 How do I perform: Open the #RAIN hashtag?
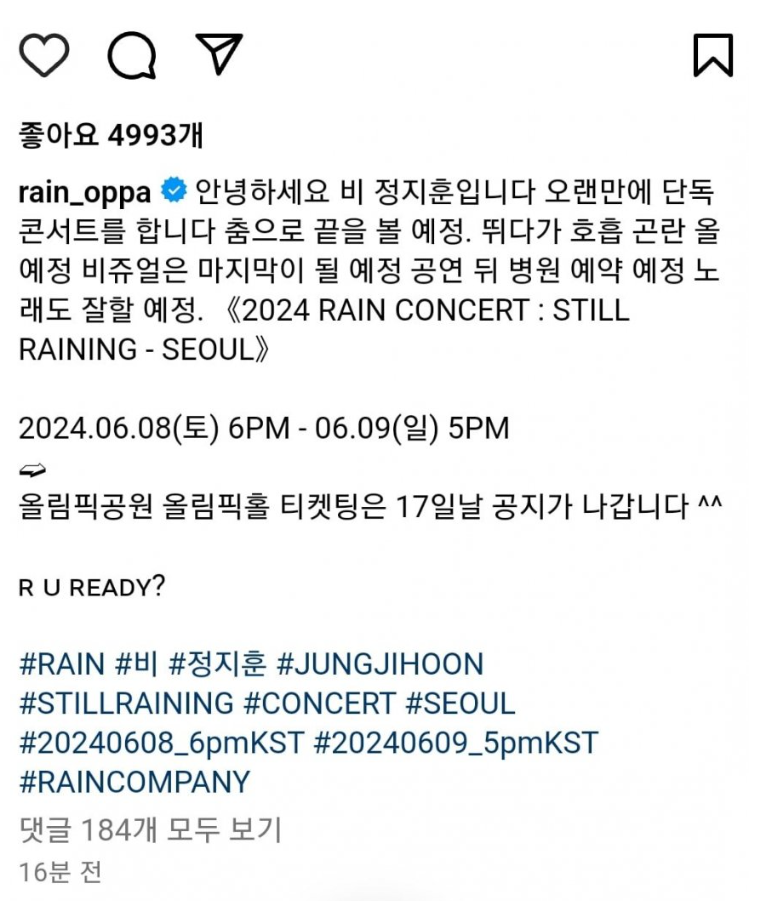click(x=62, y=663)
